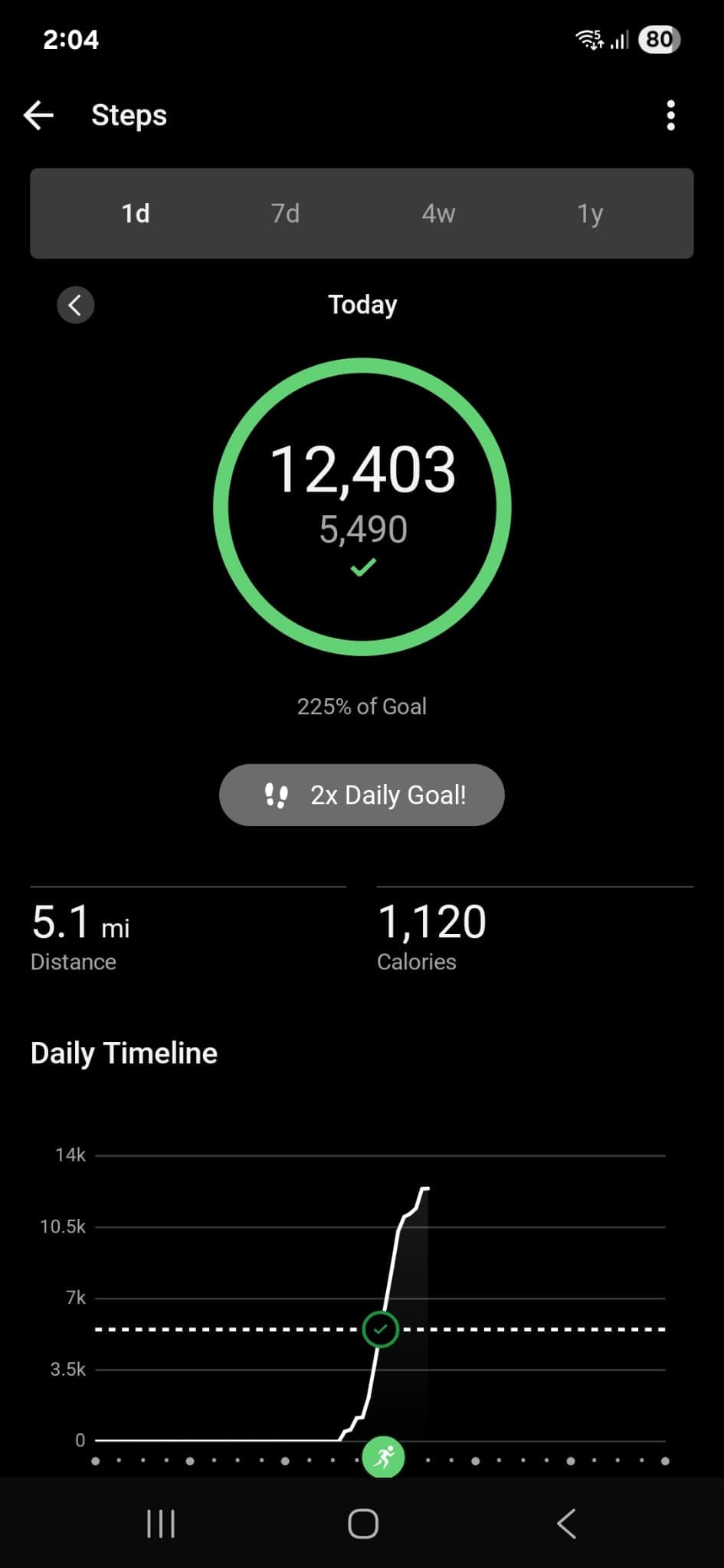Switch to the 1y view
The image size is (724, 1568).
pos(590,214)
